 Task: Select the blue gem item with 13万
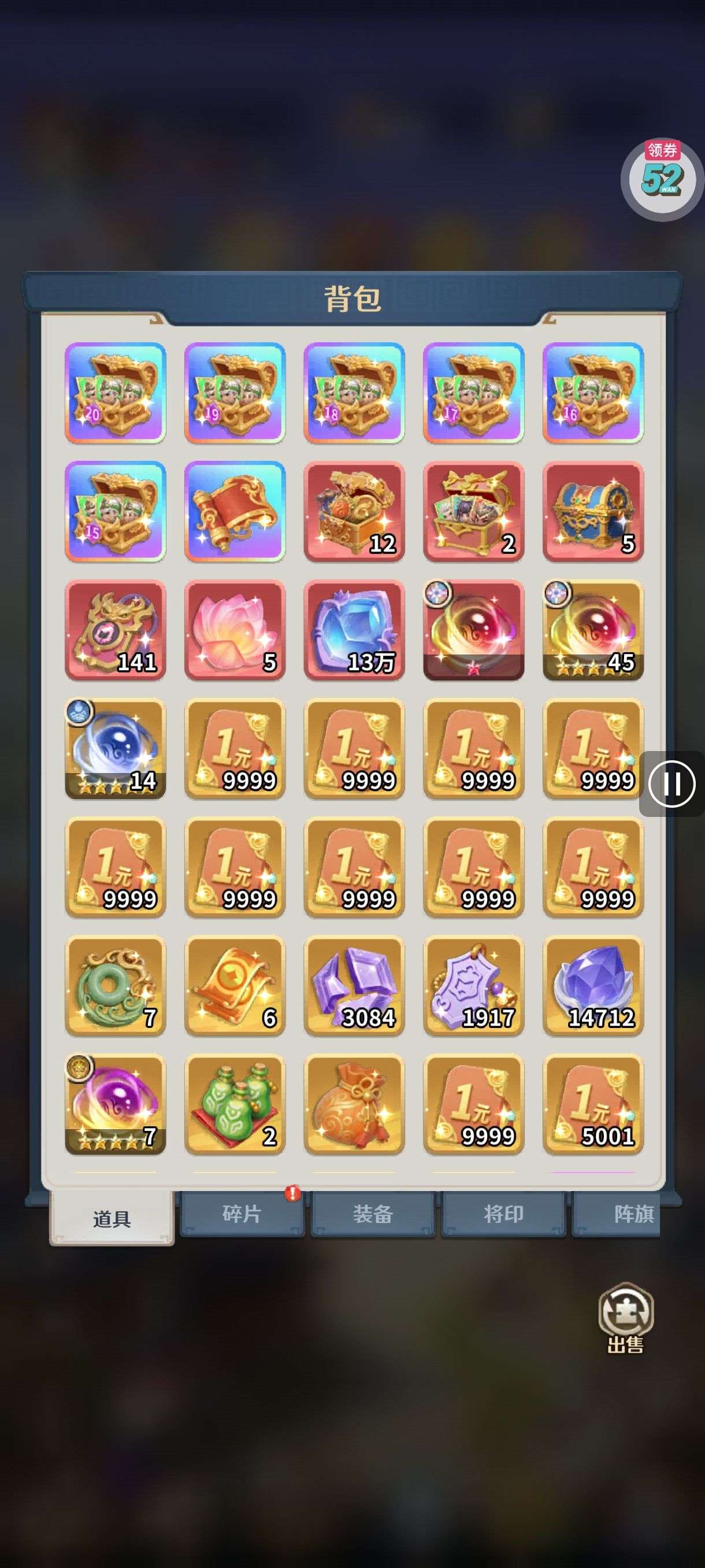pos(354,630)
